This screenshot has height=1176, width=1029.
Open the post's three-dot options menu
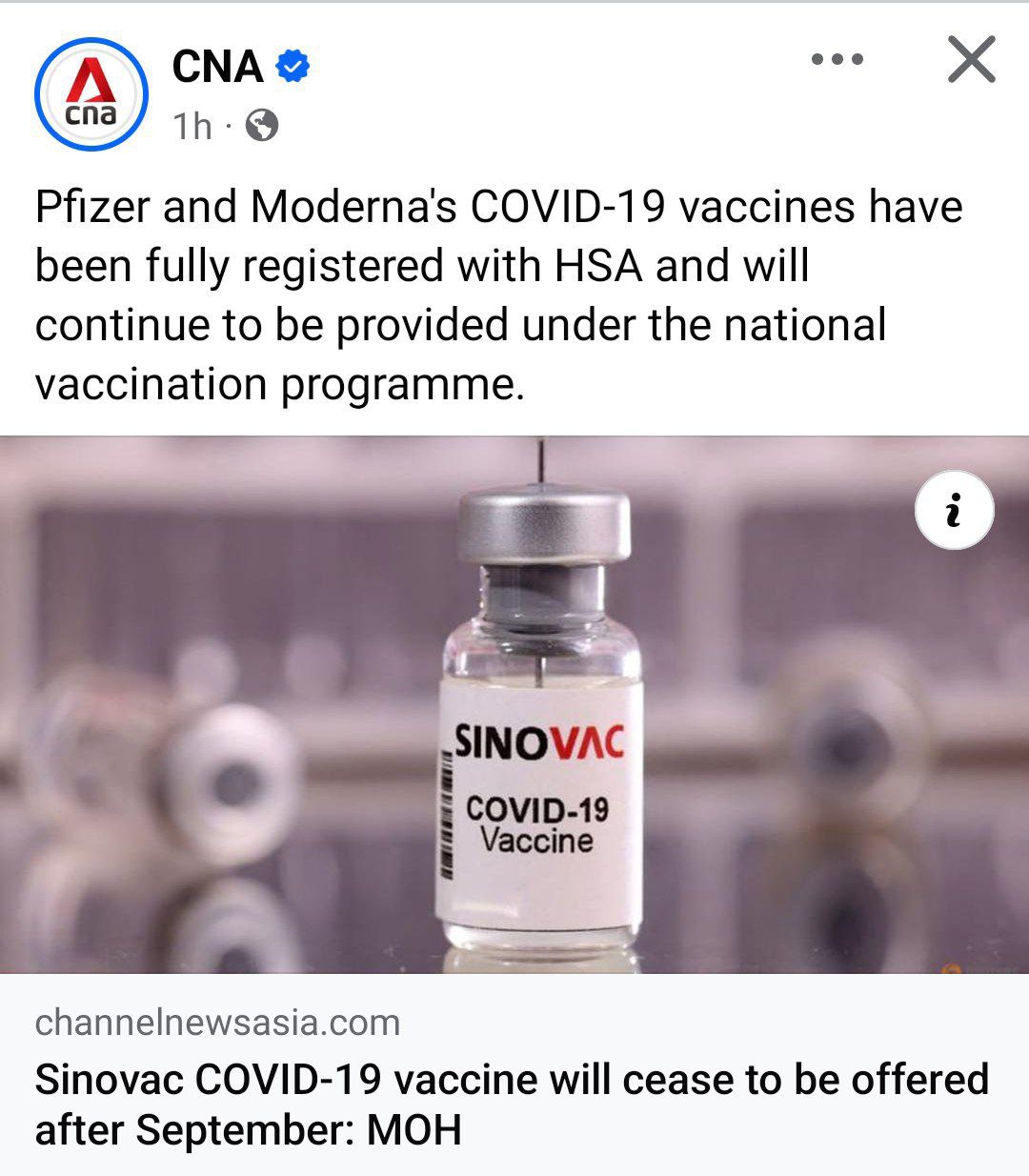click(x=837, y=60)
